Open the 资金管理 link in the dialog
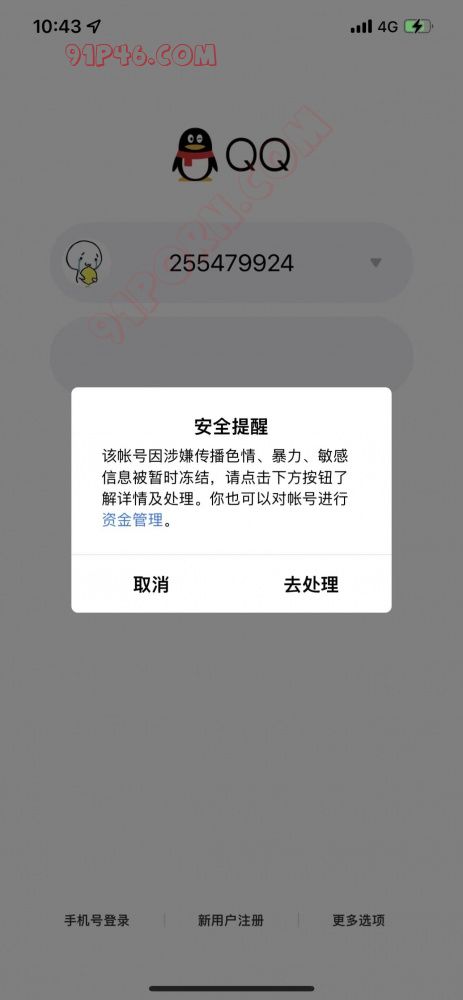The height and width of the screenshot is (1000, 463). pos(133,520)
